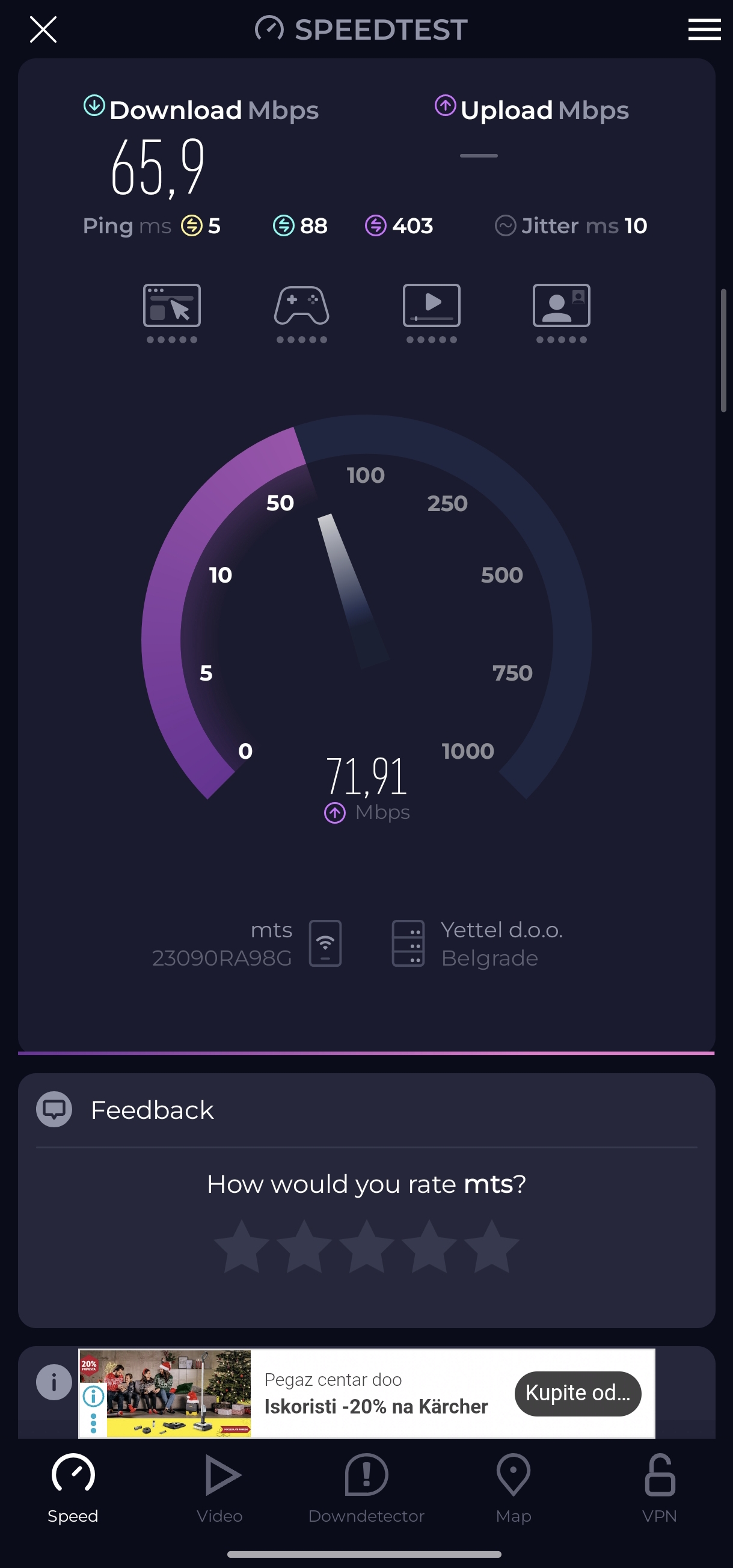The image size is (733, 1568).
Task: Open the ad info icon beside banner
Action: click(x=54, y=1382)
